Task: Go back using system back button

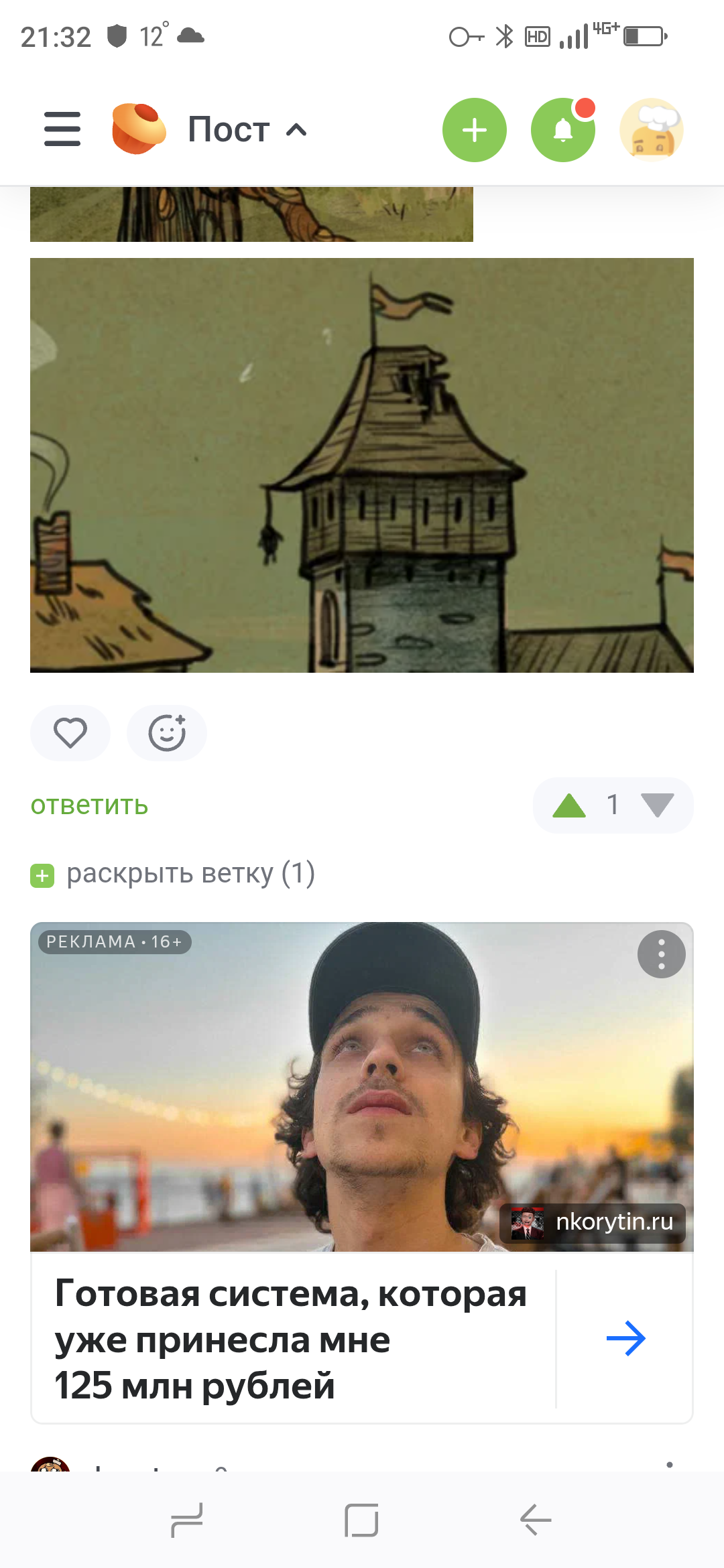Action: click(536, 1520)
